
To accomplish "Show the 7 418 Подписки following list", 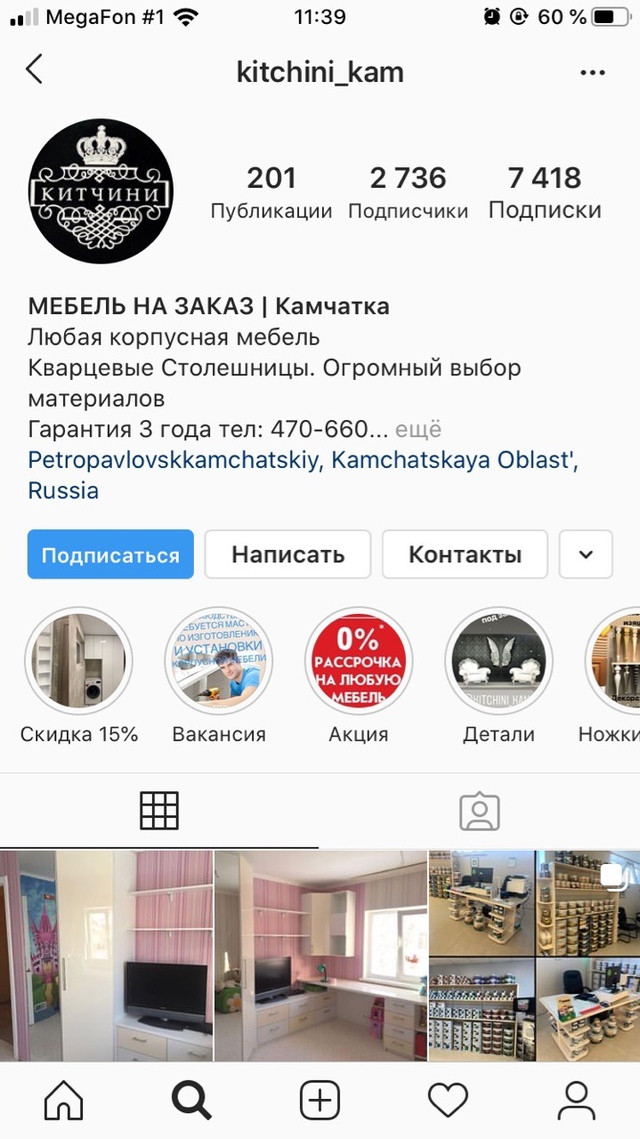I will coord(545,192).
